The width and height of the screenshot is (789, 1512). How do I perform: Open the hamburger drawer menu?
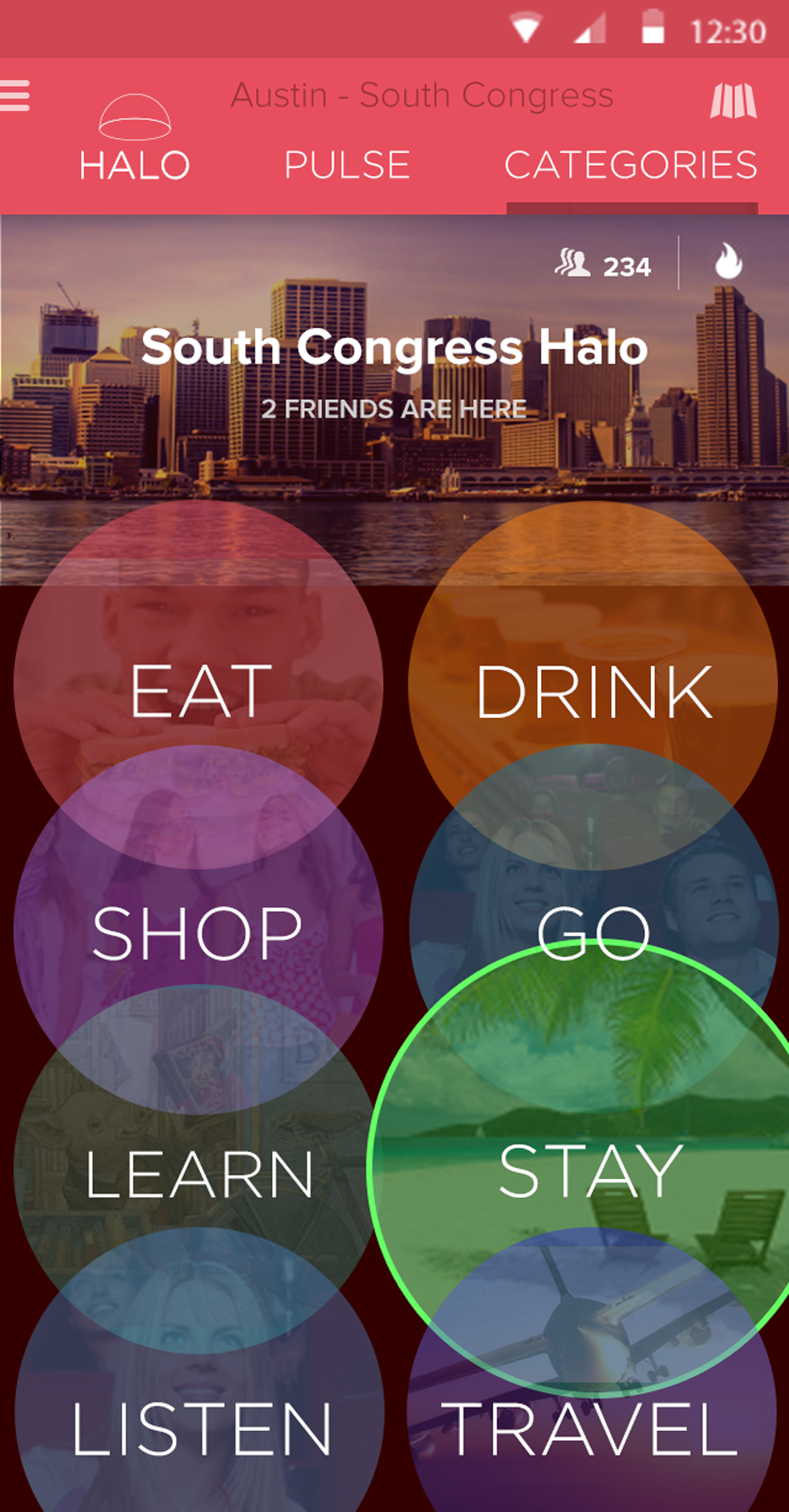(15, 96)
